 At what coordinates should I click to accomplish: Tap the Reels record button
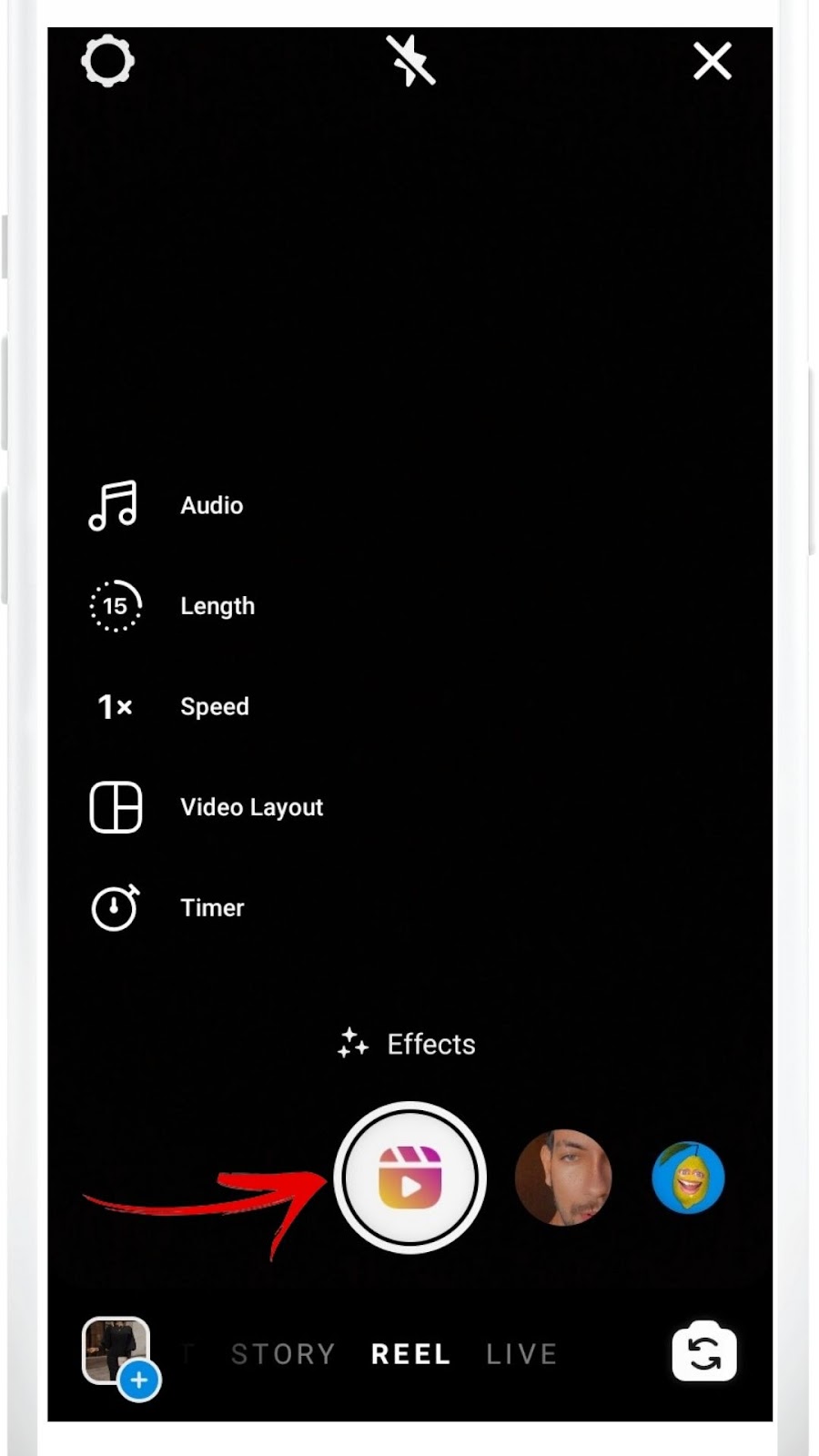[x=410, y=1178]
